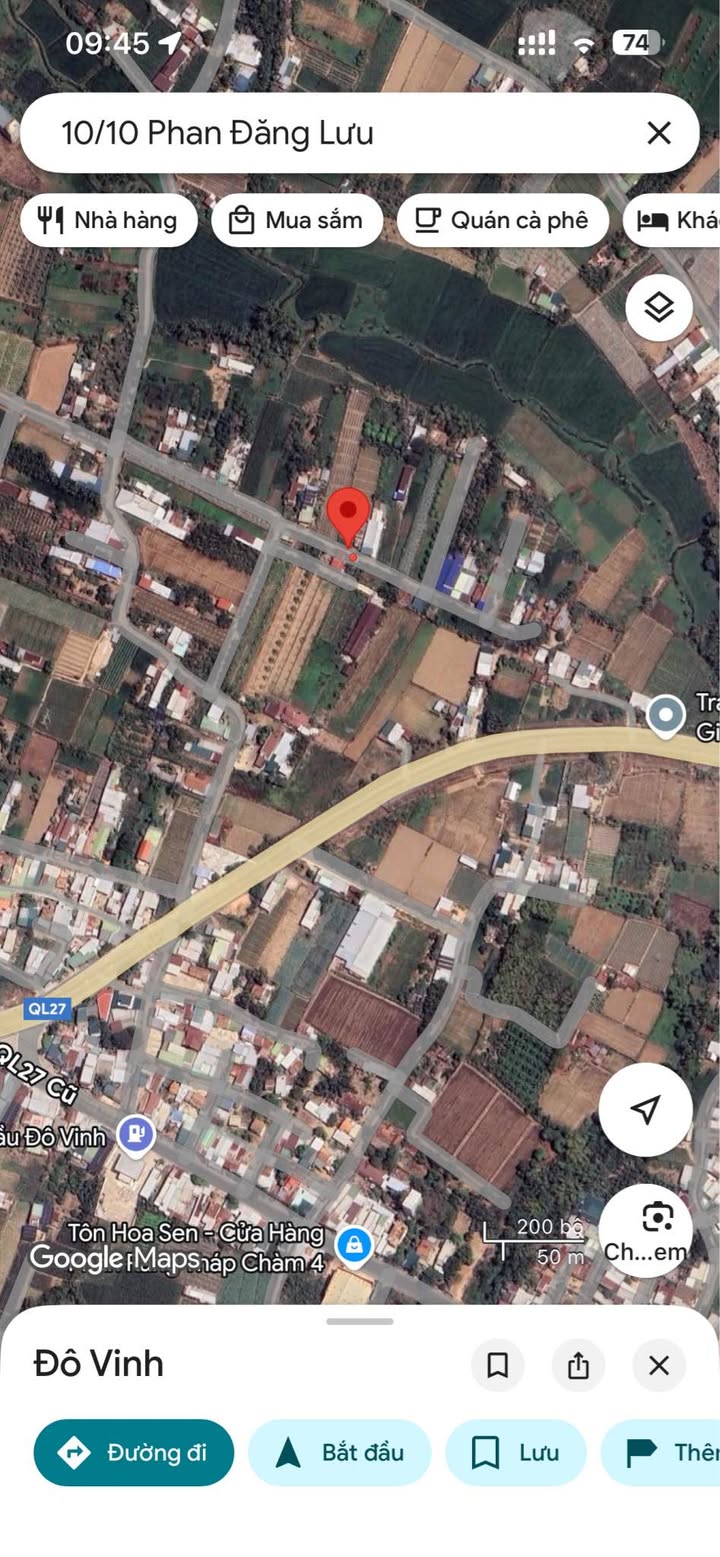Choose the Quán cà phê chip

[x=502, y=220]
